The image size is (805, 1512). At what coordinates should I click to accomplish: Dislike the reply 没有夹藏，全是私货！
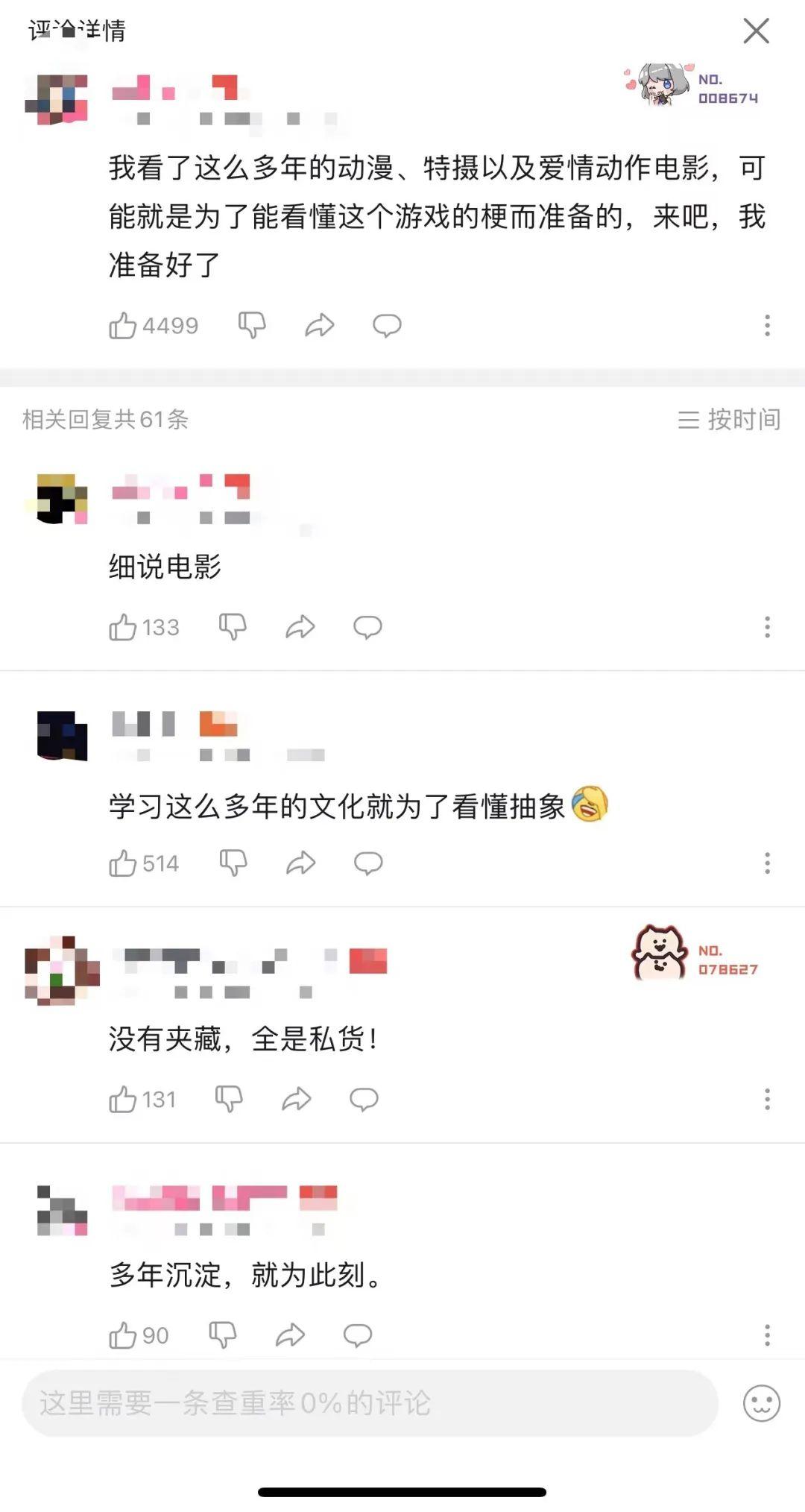[x=229, y=1100]
